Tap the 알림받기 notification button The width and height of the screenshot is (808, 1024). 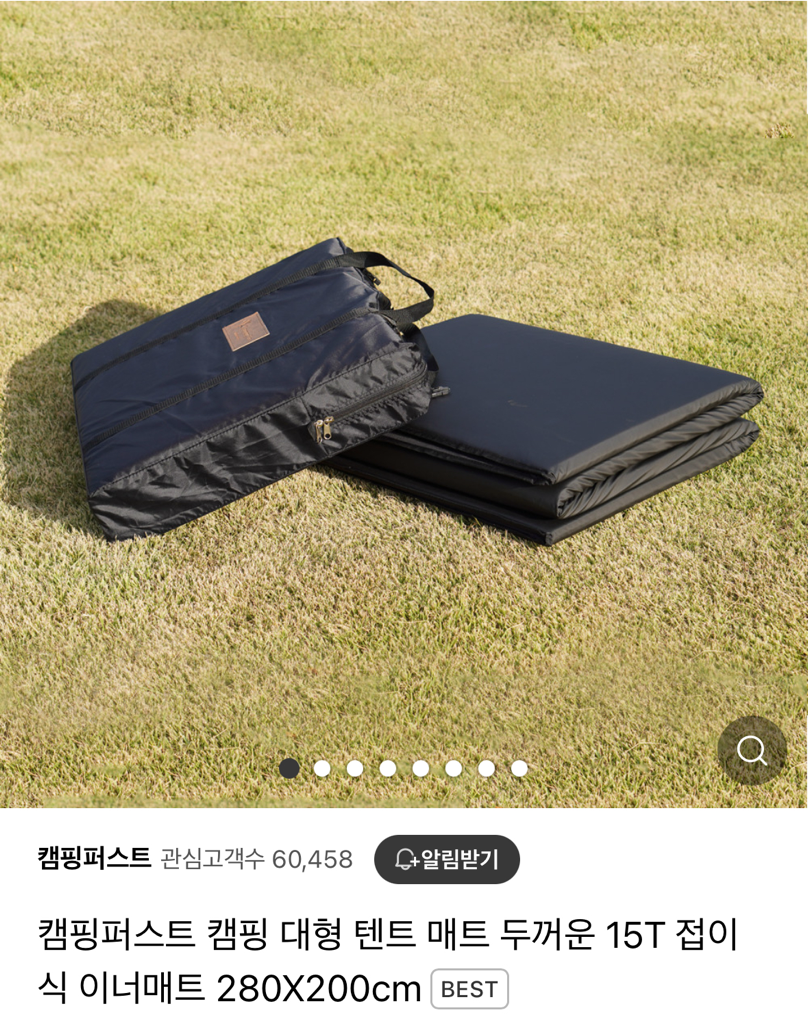447,859
